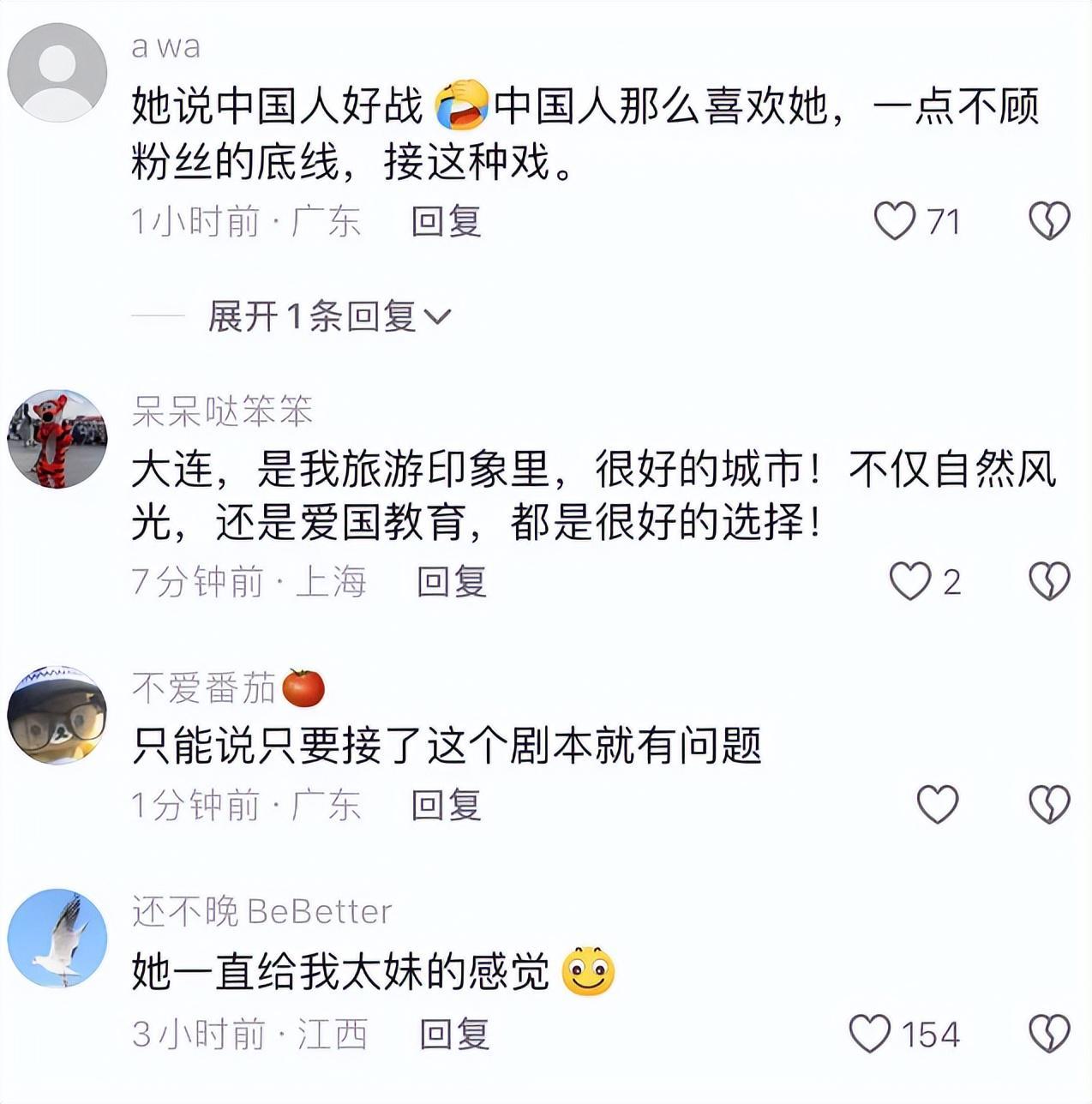Dislike 还不晚 BeBetter's comment
The image size is (1092, 1104).
coord(1049,1034)
